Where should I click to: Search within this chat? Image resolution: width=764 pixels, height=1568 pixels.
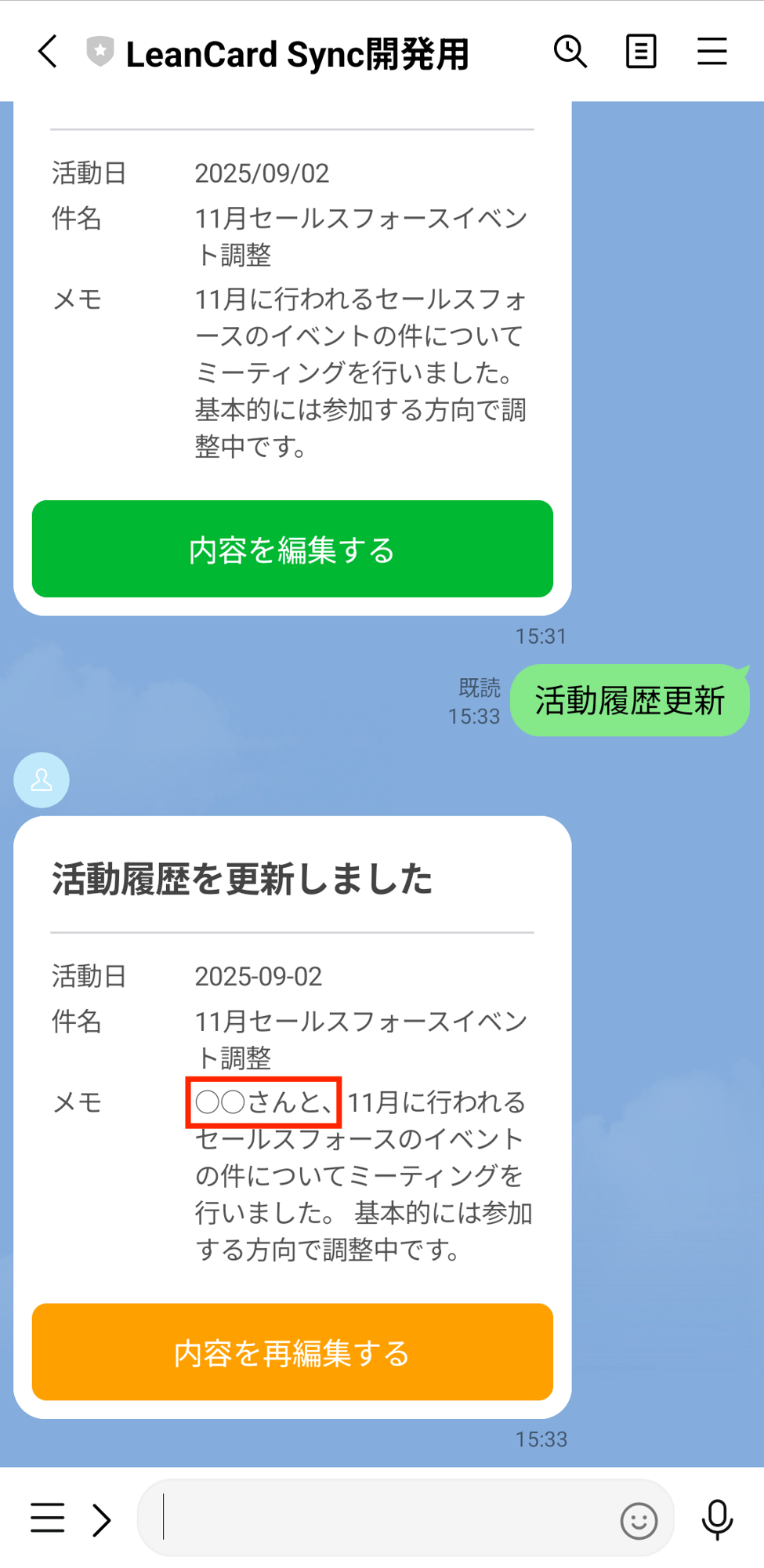tap(570, 52)
